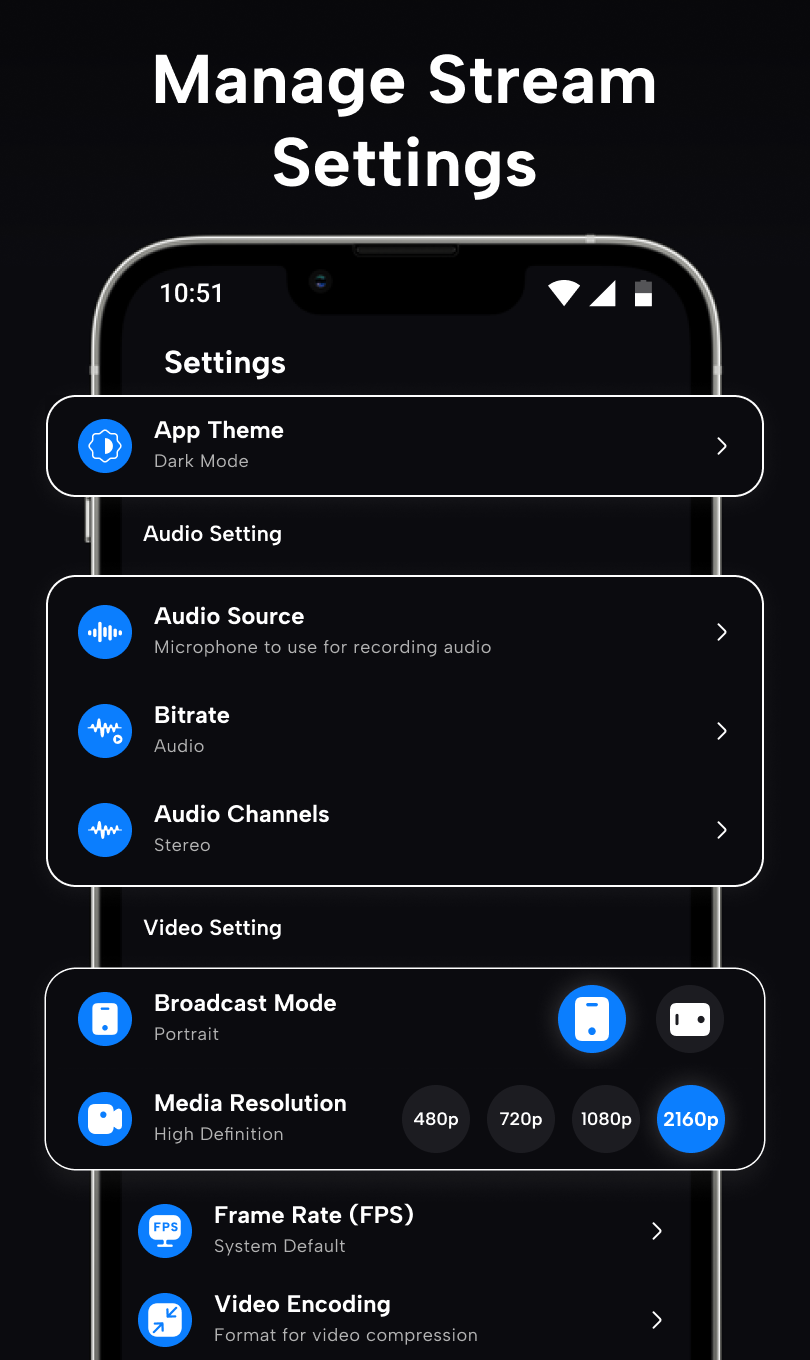Select portrait broadcast orientation
Image resolution: width=810 pixels, height=1360 pixels.
(591, 1018)
